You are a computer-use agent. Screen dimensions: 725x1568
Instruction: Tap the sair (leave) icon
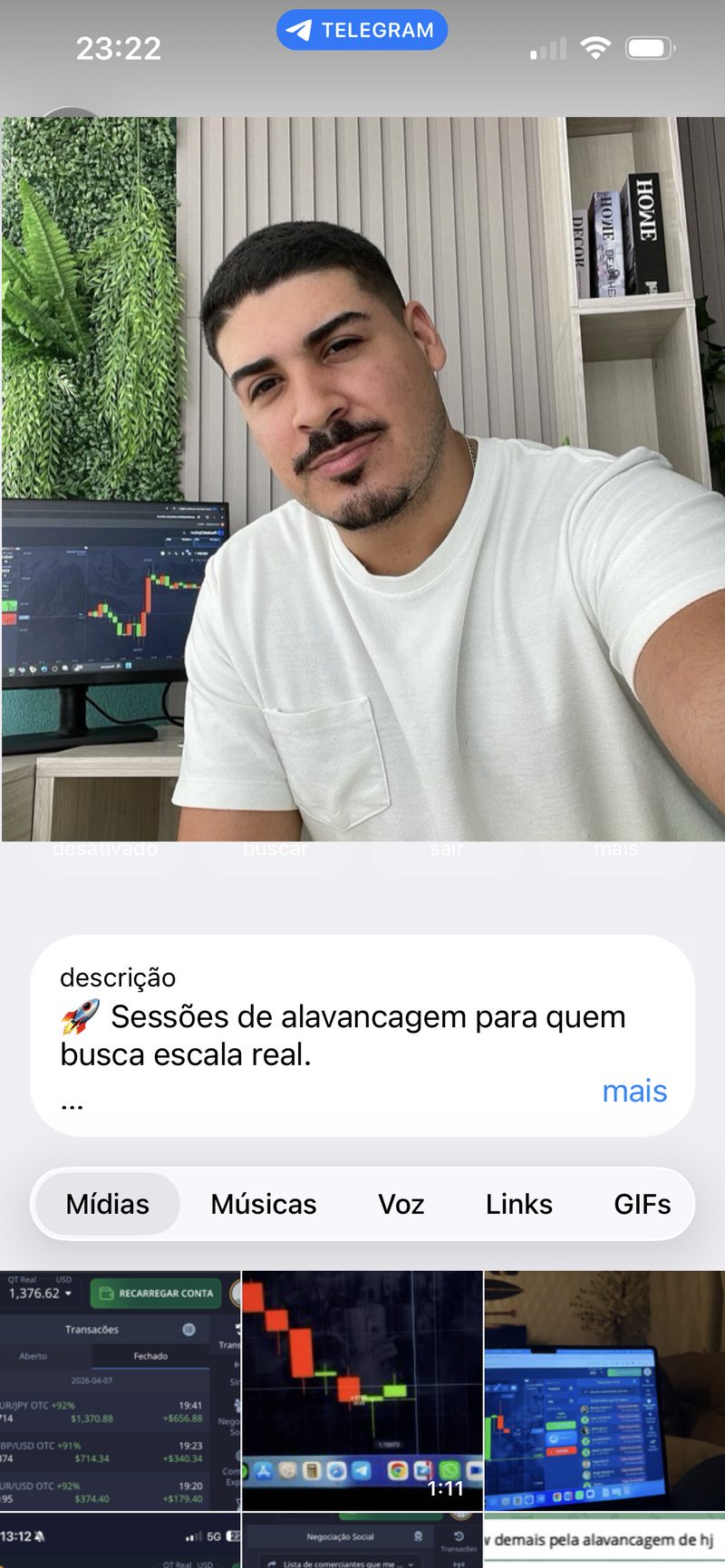point(443,849)
